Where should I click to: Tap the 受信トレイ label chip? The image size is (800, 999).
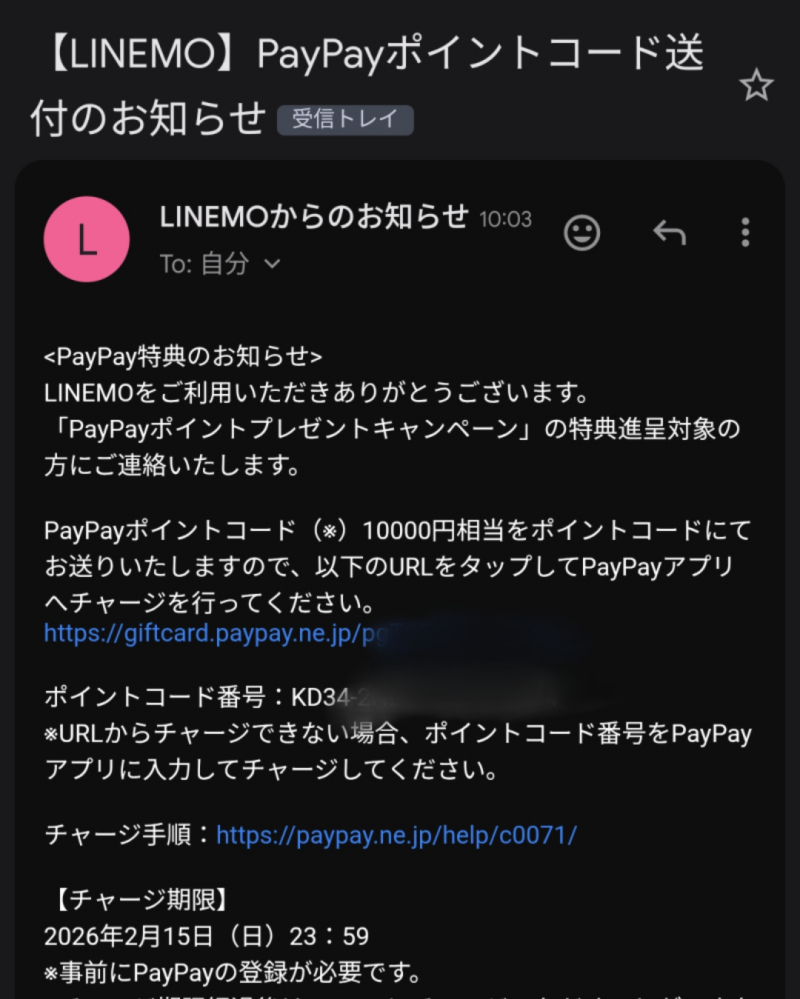tap(345, 120)
